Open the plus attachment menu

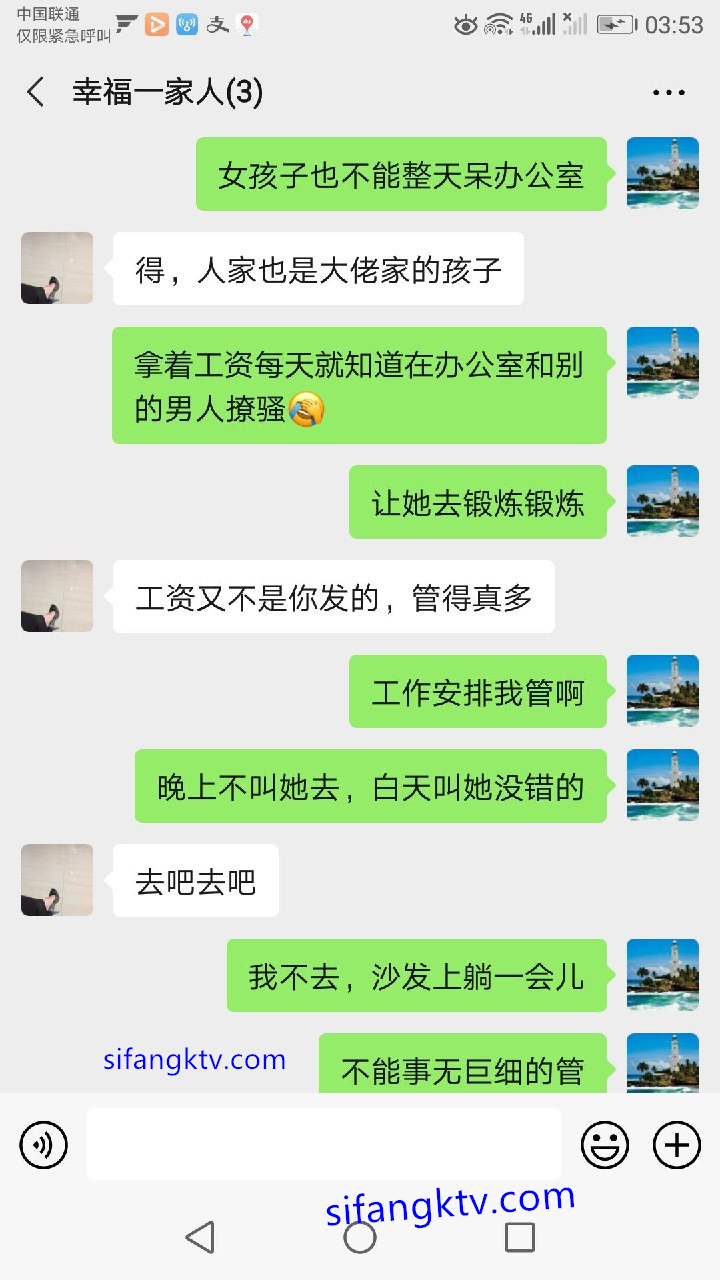[677, 1144]
